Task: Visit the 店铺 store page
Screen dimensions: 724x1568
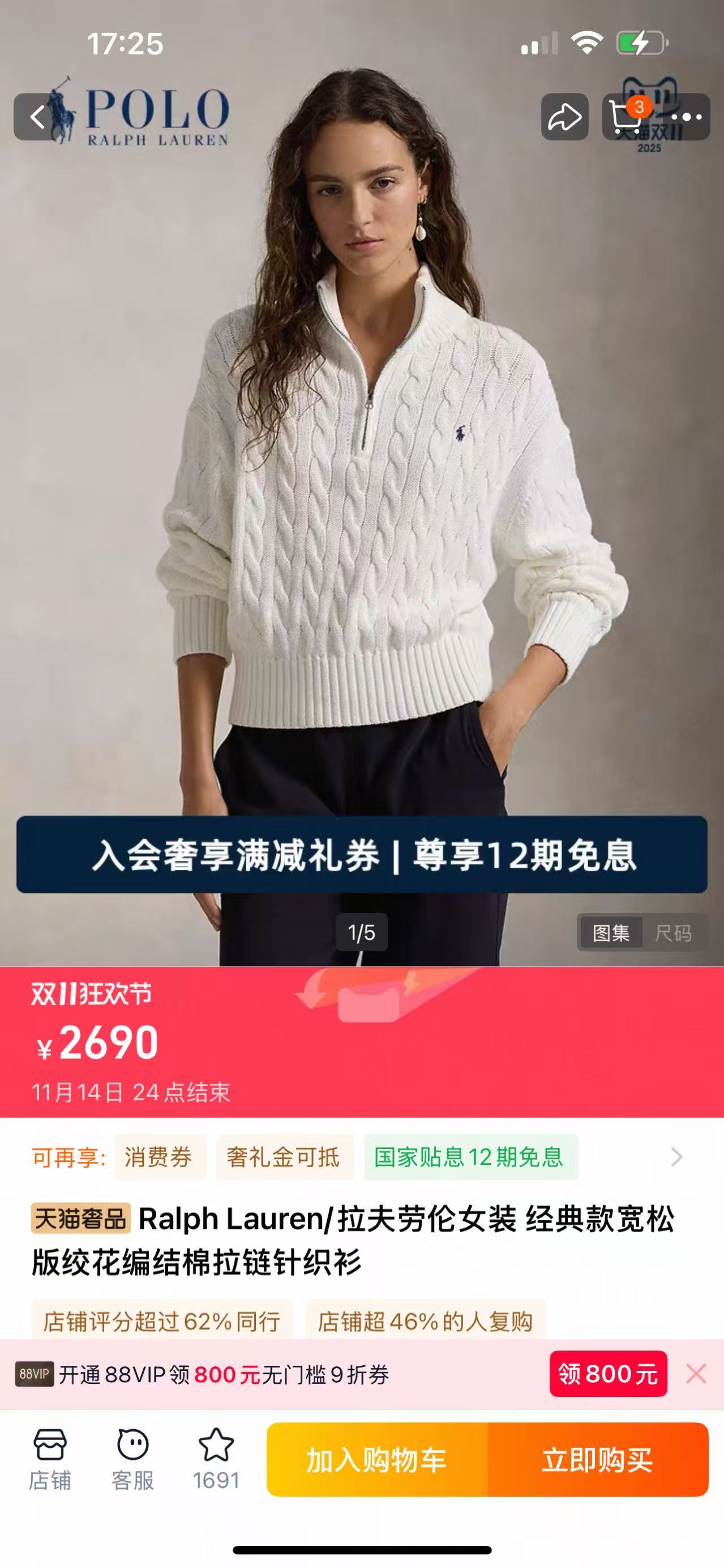Action: [x=50, y=1460]
